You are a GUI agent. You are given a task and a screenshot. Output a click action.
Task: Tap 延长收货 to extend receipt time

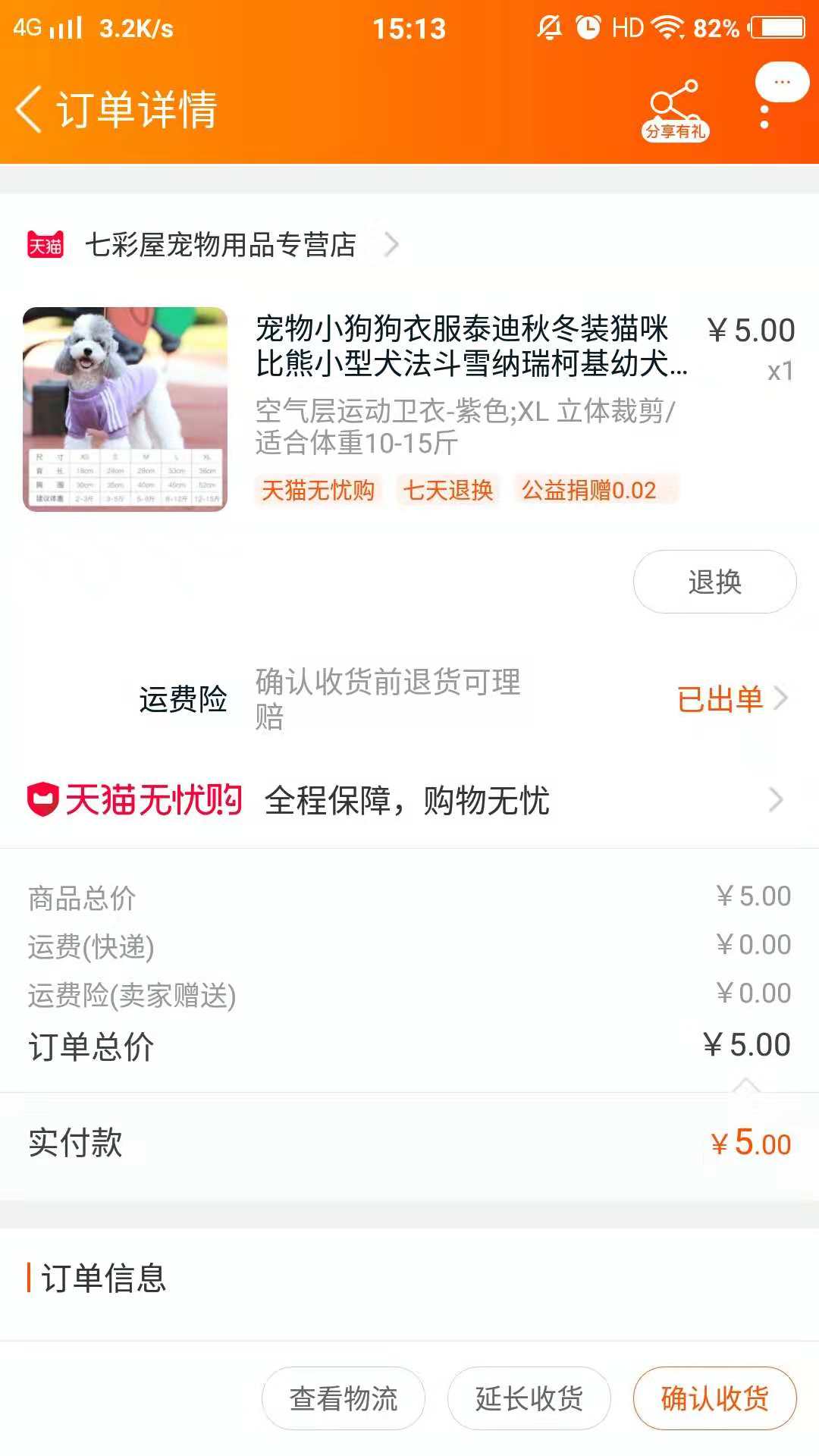tap(528, 1398)
